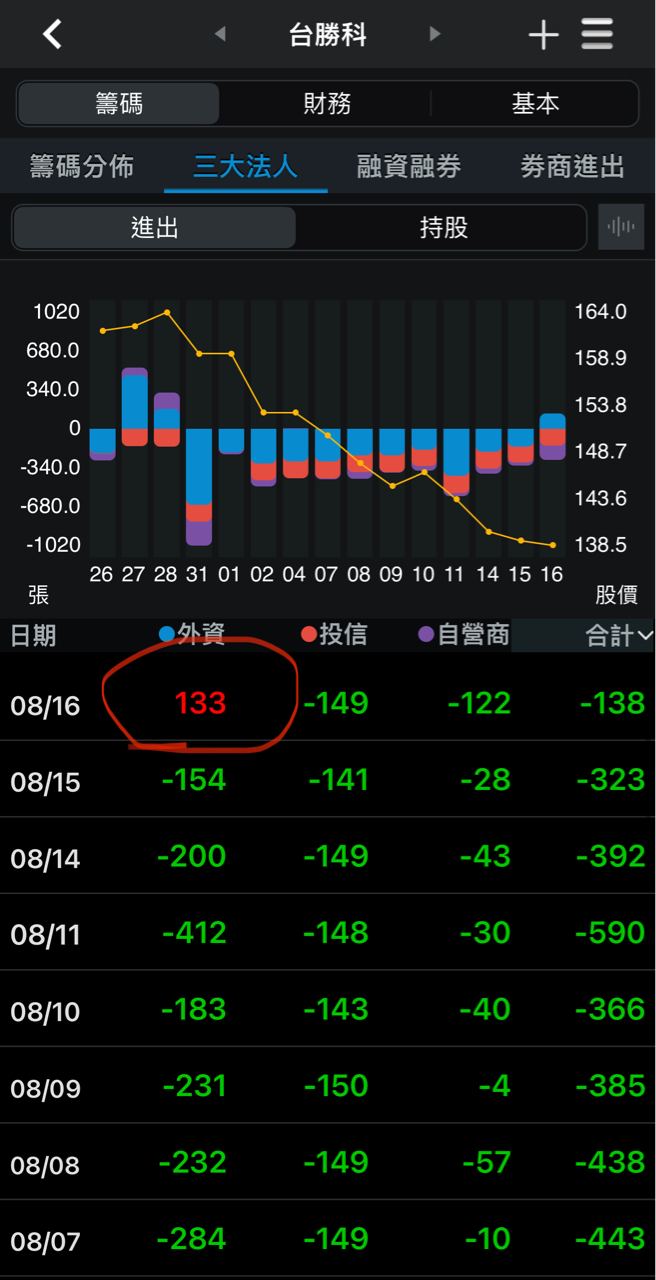
Task: Select the 三大法人 tab
Action: [x=245, y=167]
